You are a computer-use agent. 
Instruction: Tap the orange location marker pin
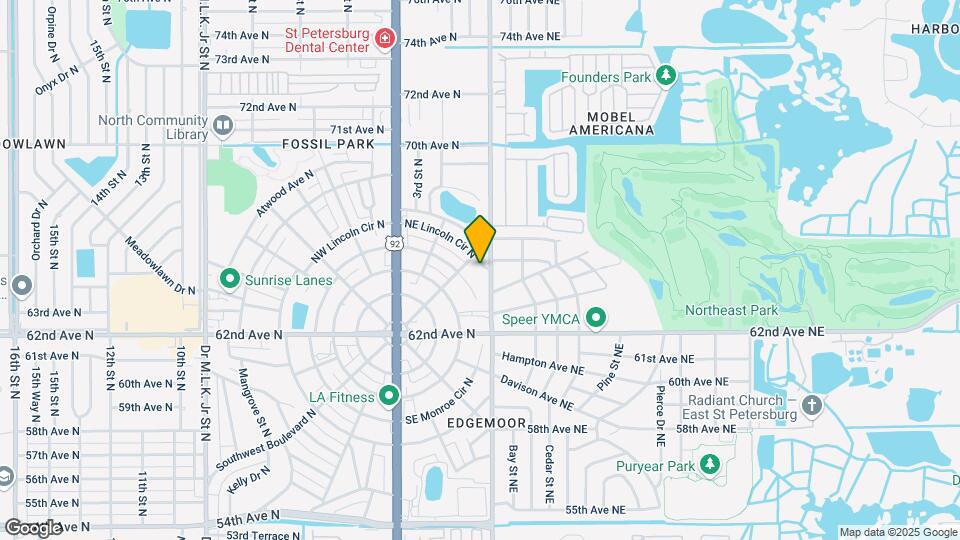480,239
